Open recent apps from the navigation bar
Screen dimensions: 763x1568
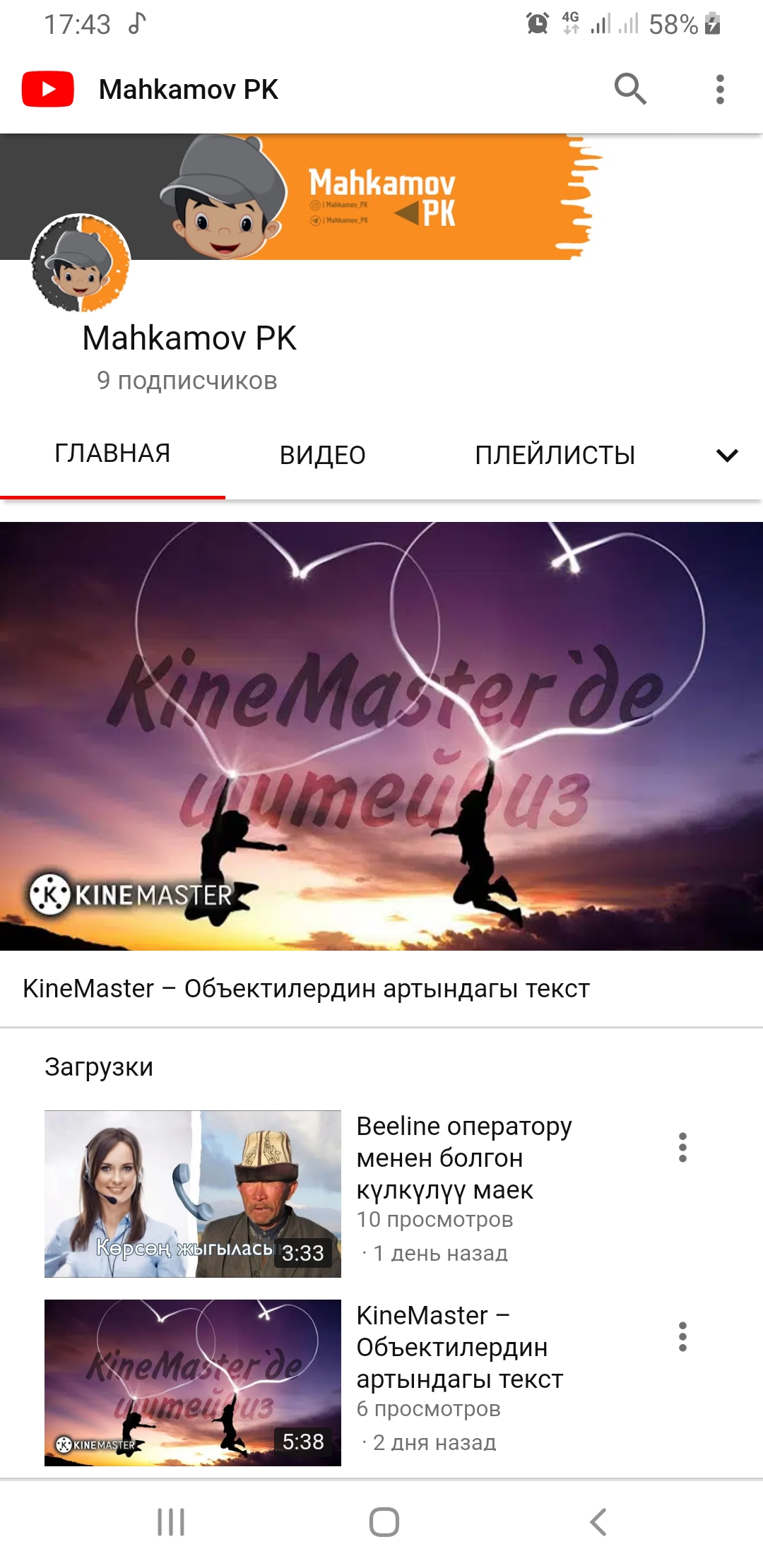[171, 1521]
